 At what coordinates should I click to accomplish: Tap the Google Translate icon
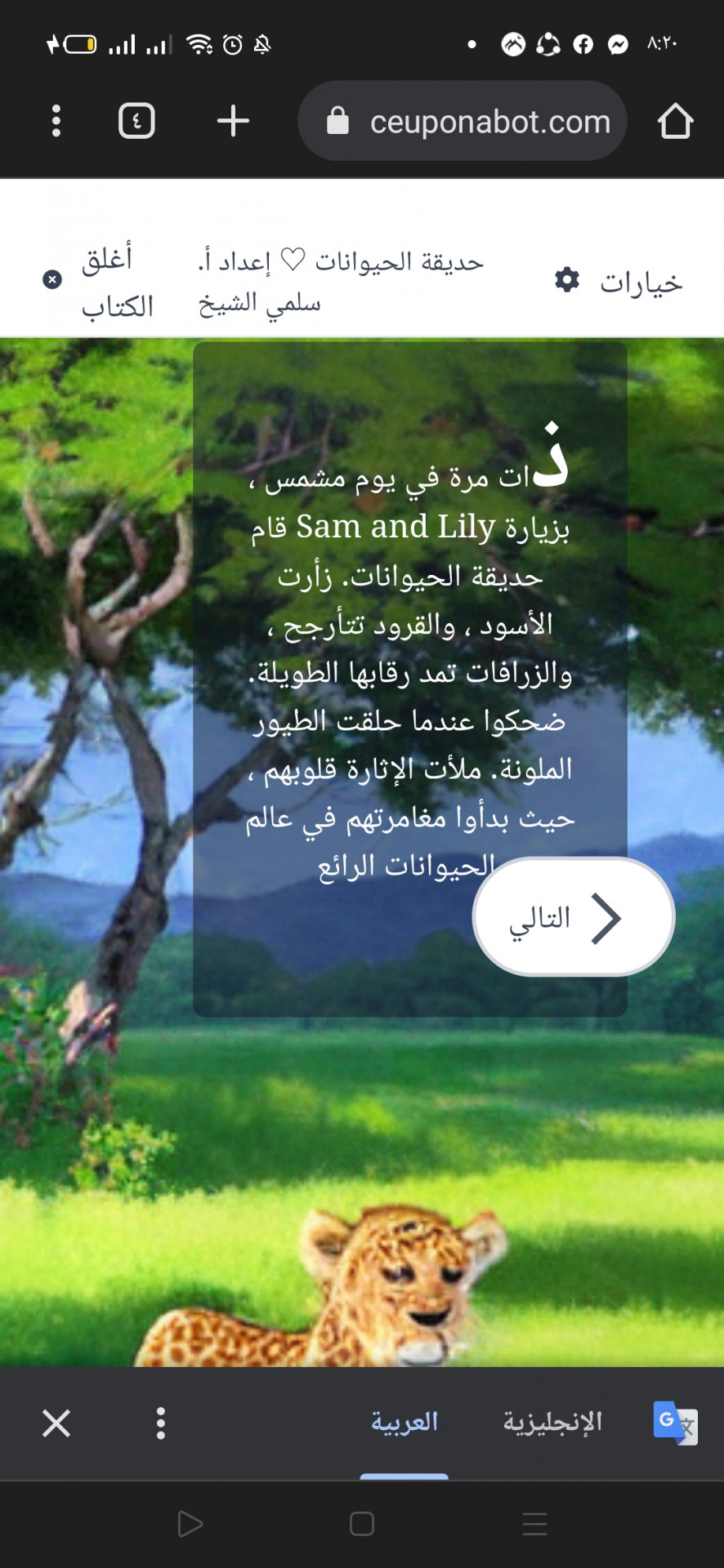pyautogui.click(x=675, y=1423)
